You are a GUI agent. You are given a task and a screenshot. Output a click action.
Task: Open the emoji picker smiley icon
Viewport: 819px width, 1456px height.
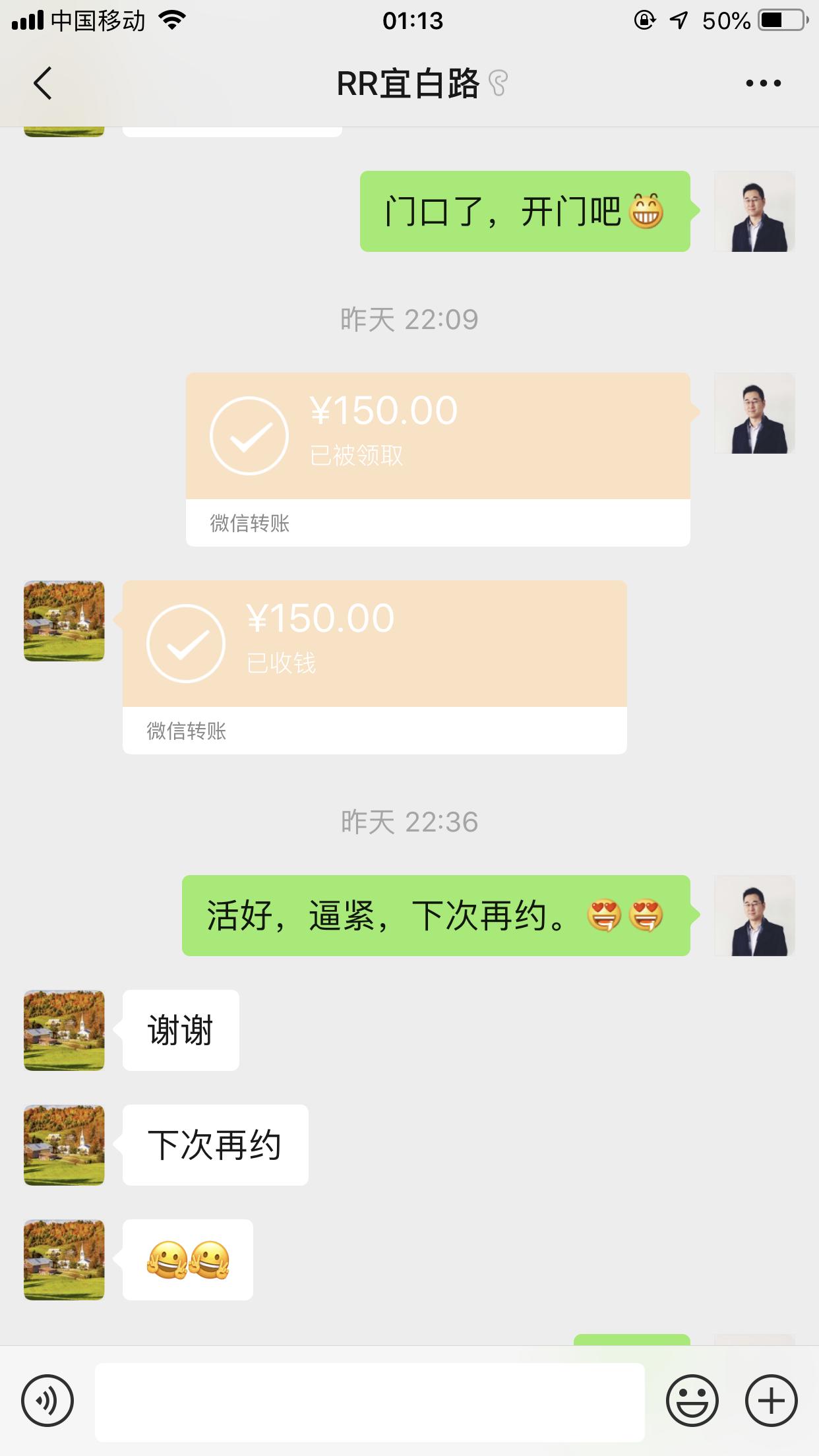coord(692,1399)
